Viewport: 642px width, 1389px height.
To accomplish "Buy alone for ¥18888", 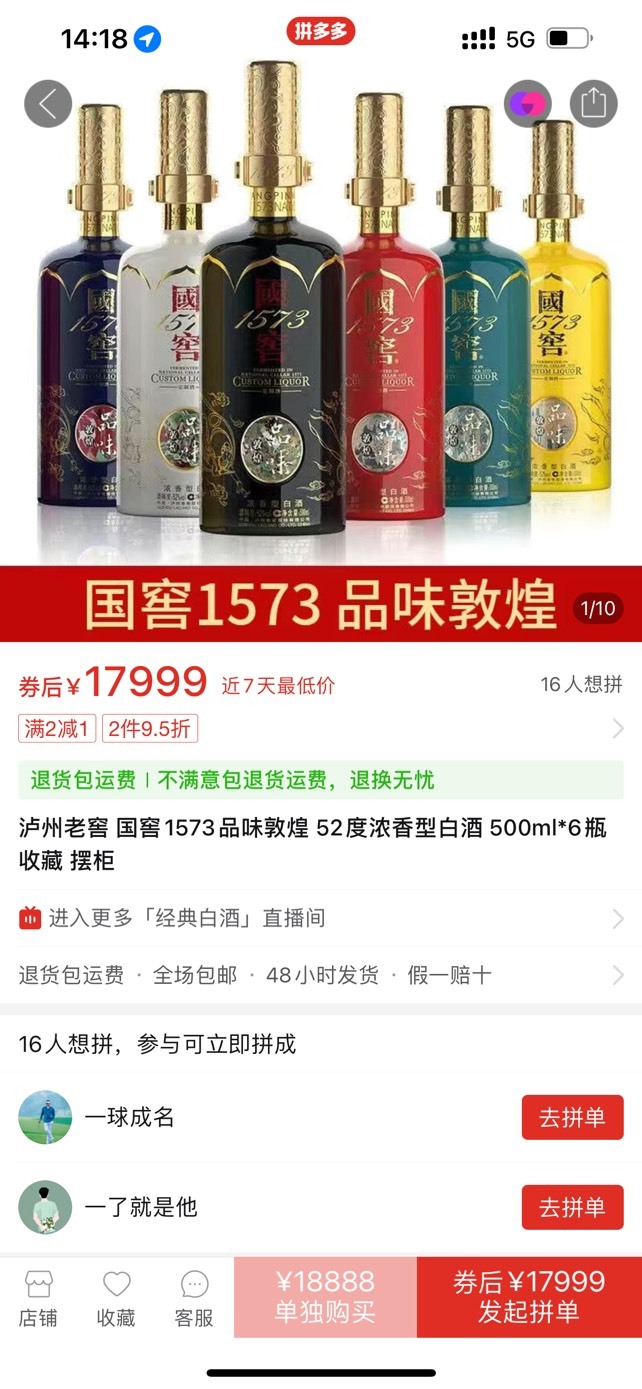I will point(325,1297).
